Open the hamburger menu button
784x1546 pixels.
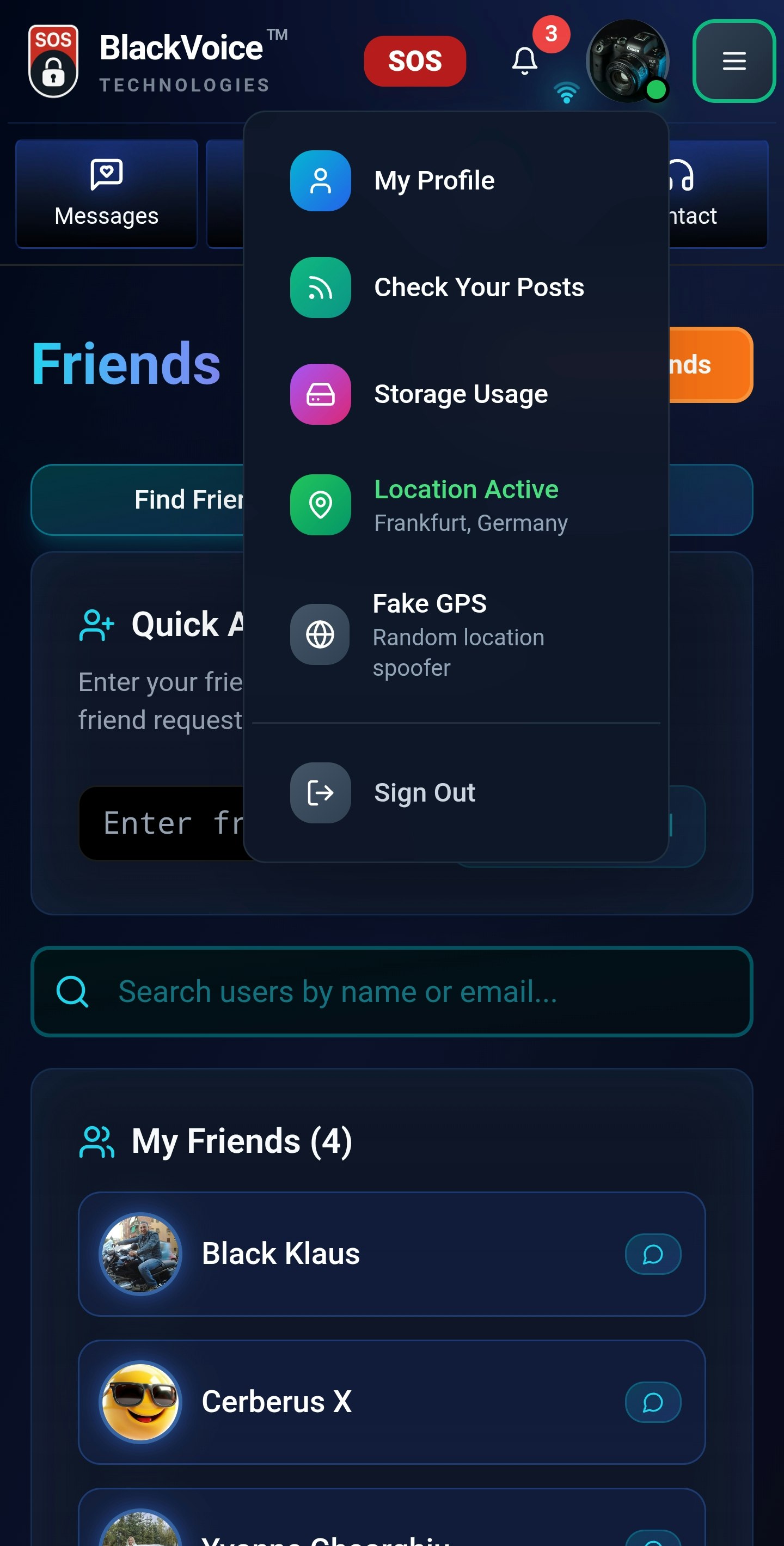[733, 60]
